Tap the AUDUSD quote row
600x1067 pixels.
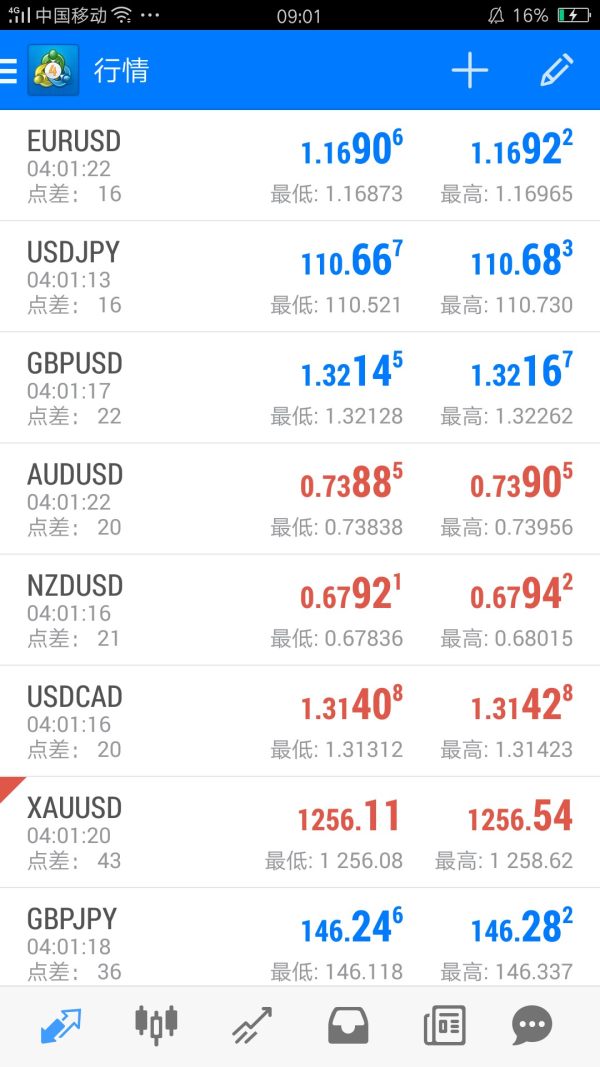click(x=300, y=499)
